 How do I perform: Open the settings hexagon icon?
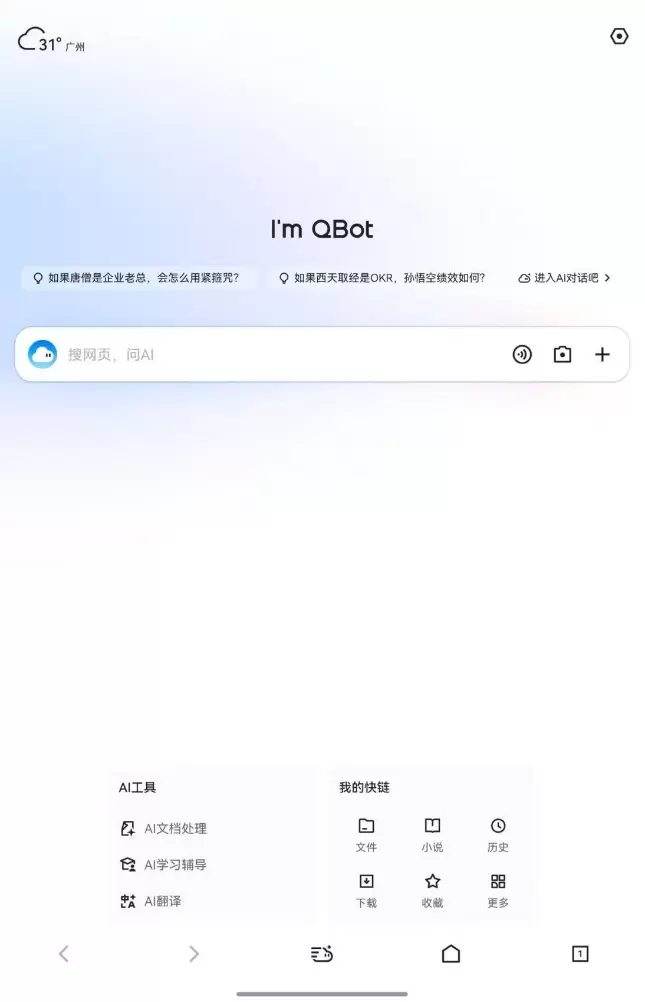tap(619, 37)
